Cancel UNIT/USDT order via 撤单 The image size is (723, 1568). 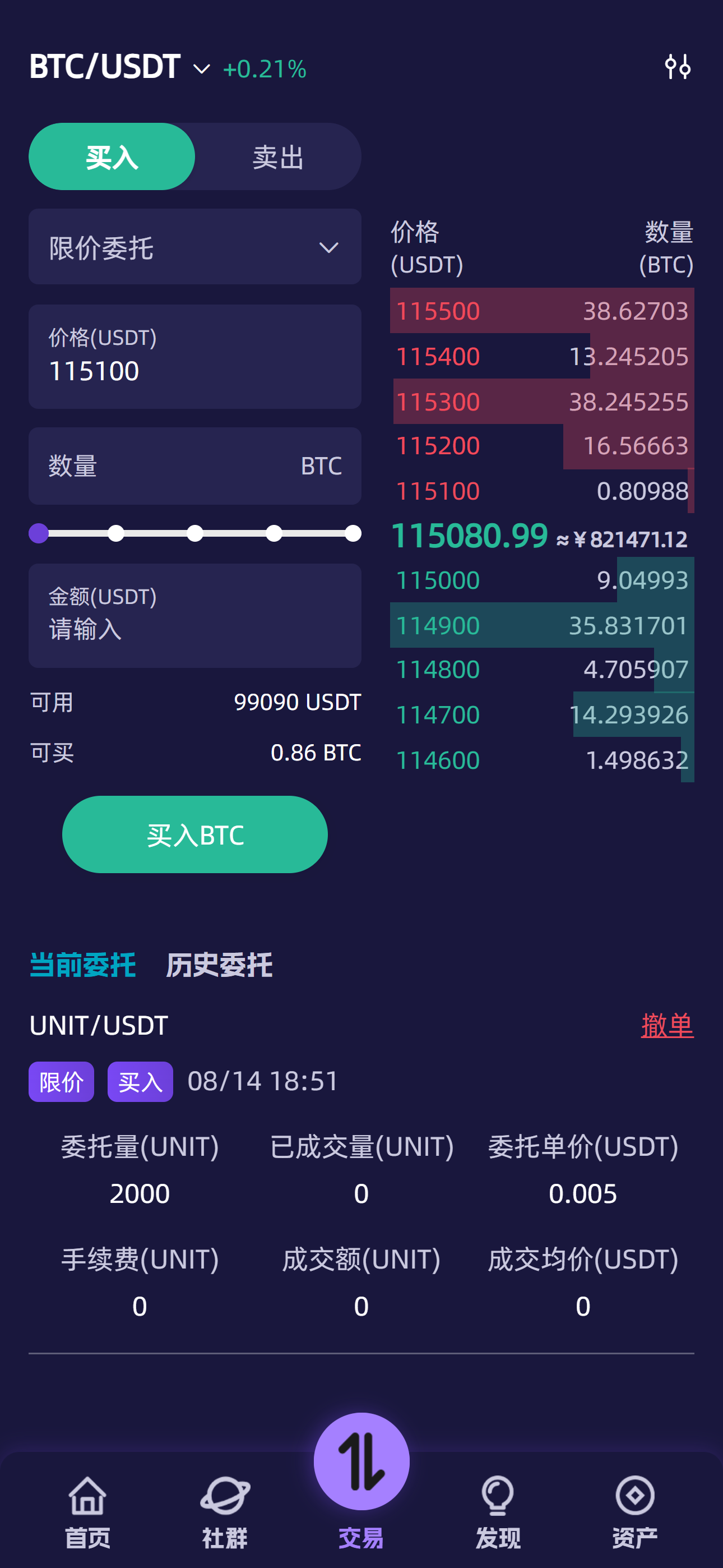[667, 1026]
